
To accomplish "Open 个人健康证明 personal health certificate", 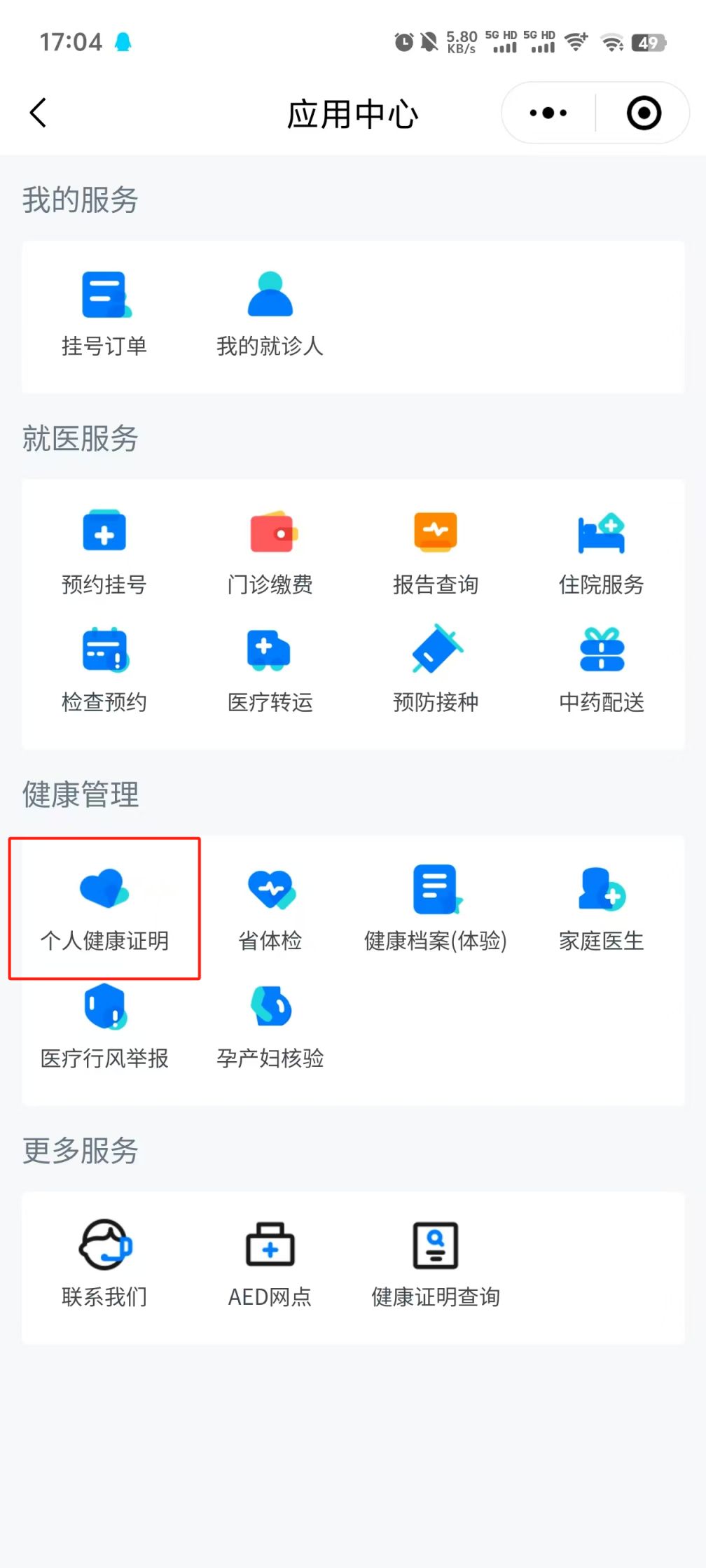I will (104, 909).
